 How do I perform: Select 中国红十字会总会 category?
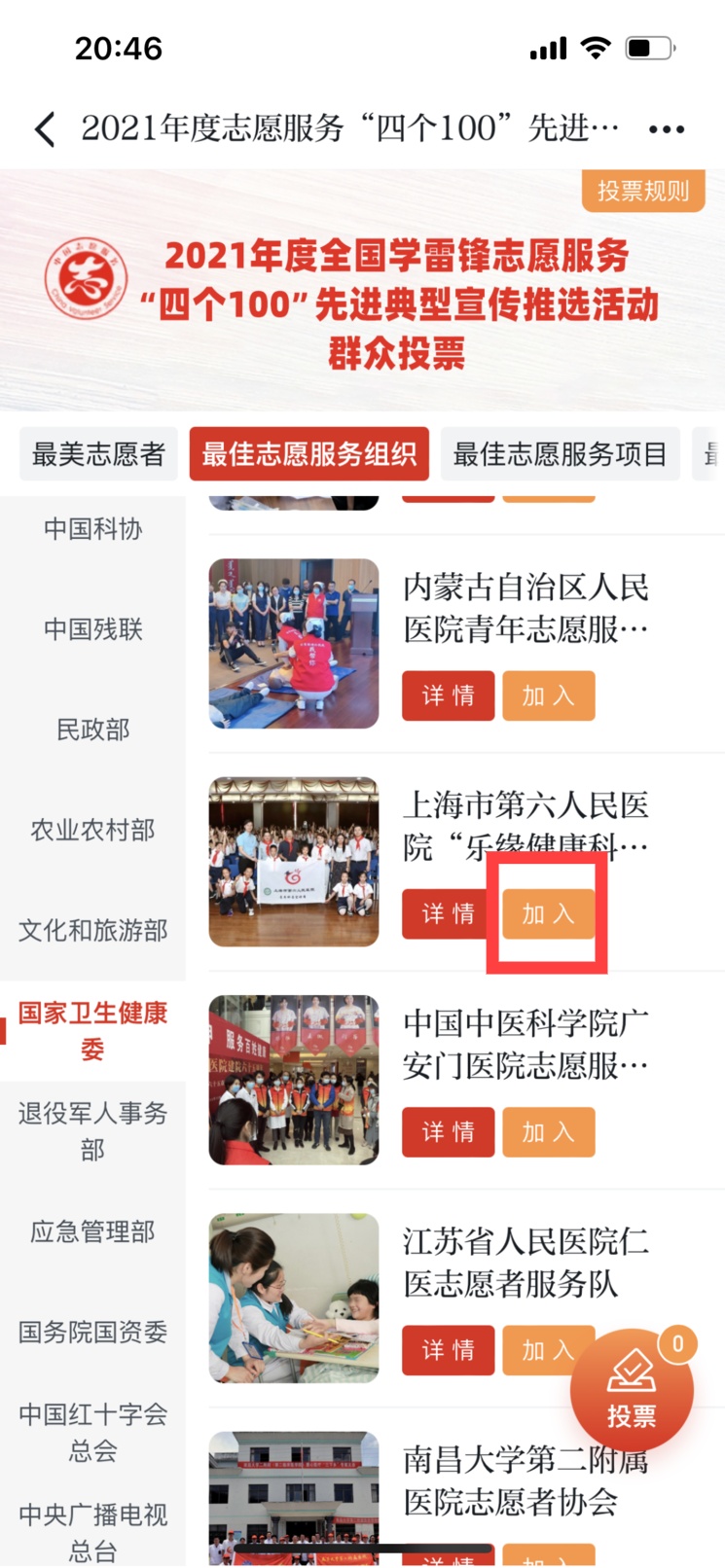(x=92, y=1432)
